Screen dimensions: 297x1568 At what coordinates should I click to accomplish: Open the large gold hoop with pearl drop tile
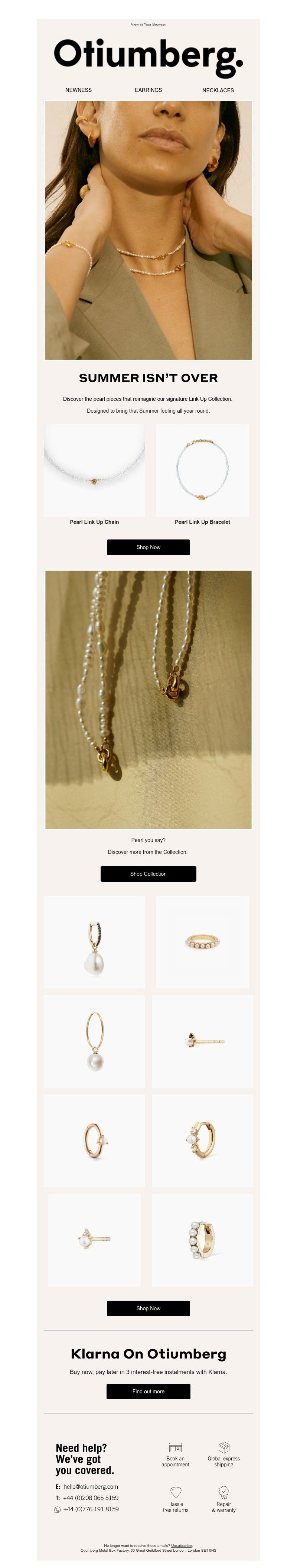pyautogui.click(x=95, y=1042)
